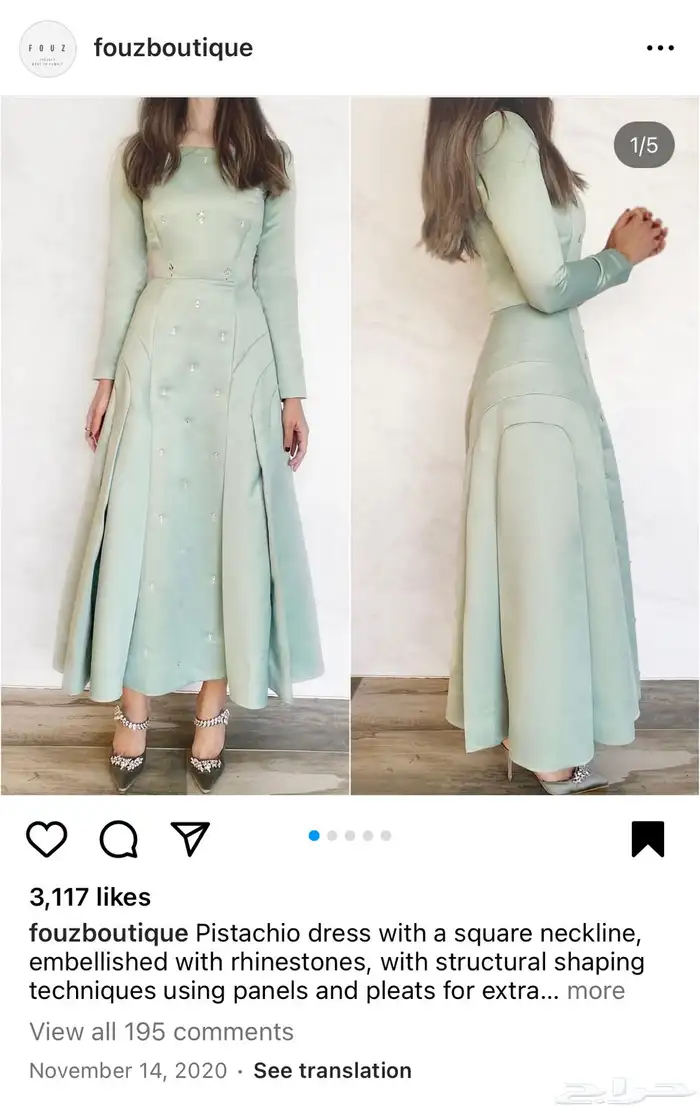View all 195 comments
Image resolution: width=700 pixels, height=1112 pixels.
(161, 1031)
